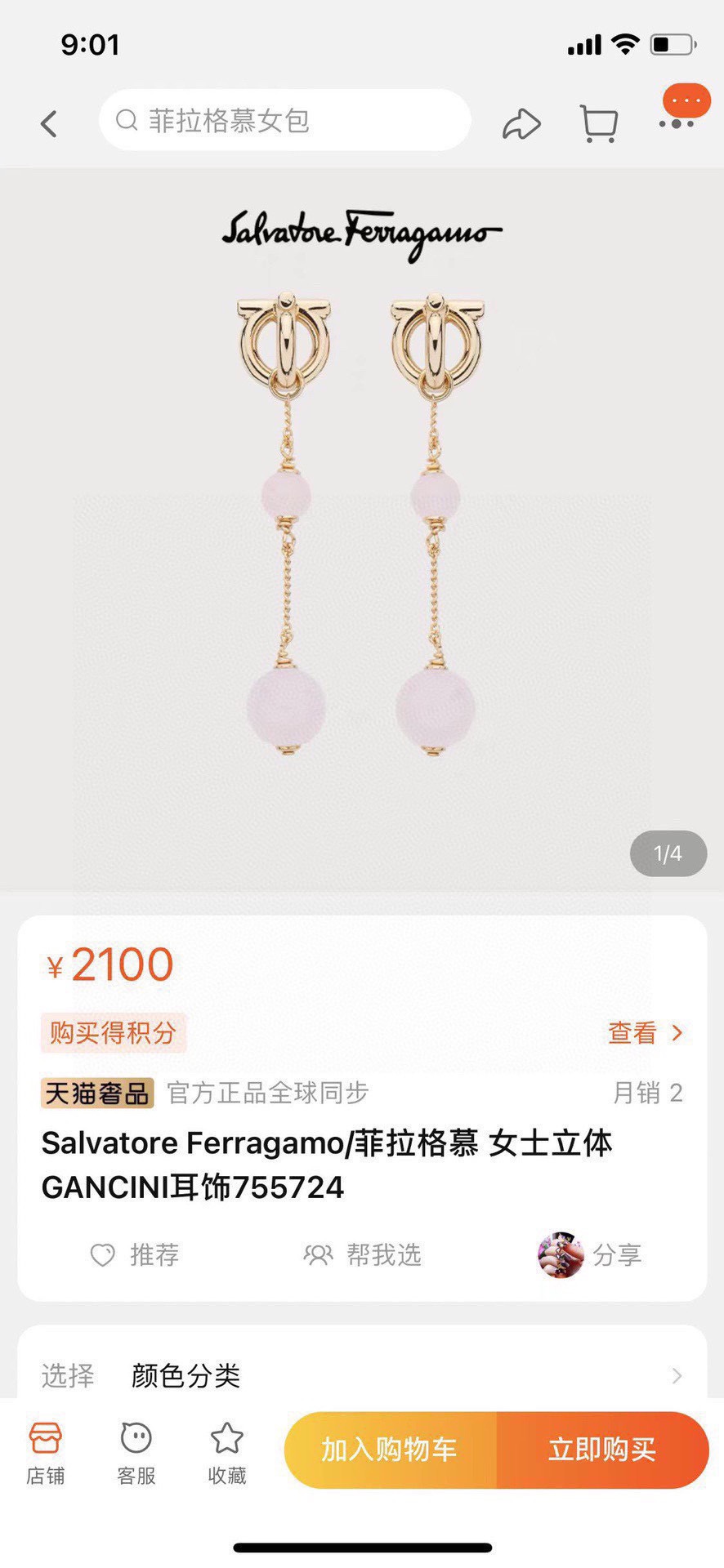Tap 推荐 to recommend this item
Image resolution: width=724 pixels, height=1568 pixels.
click(135, 1254)
